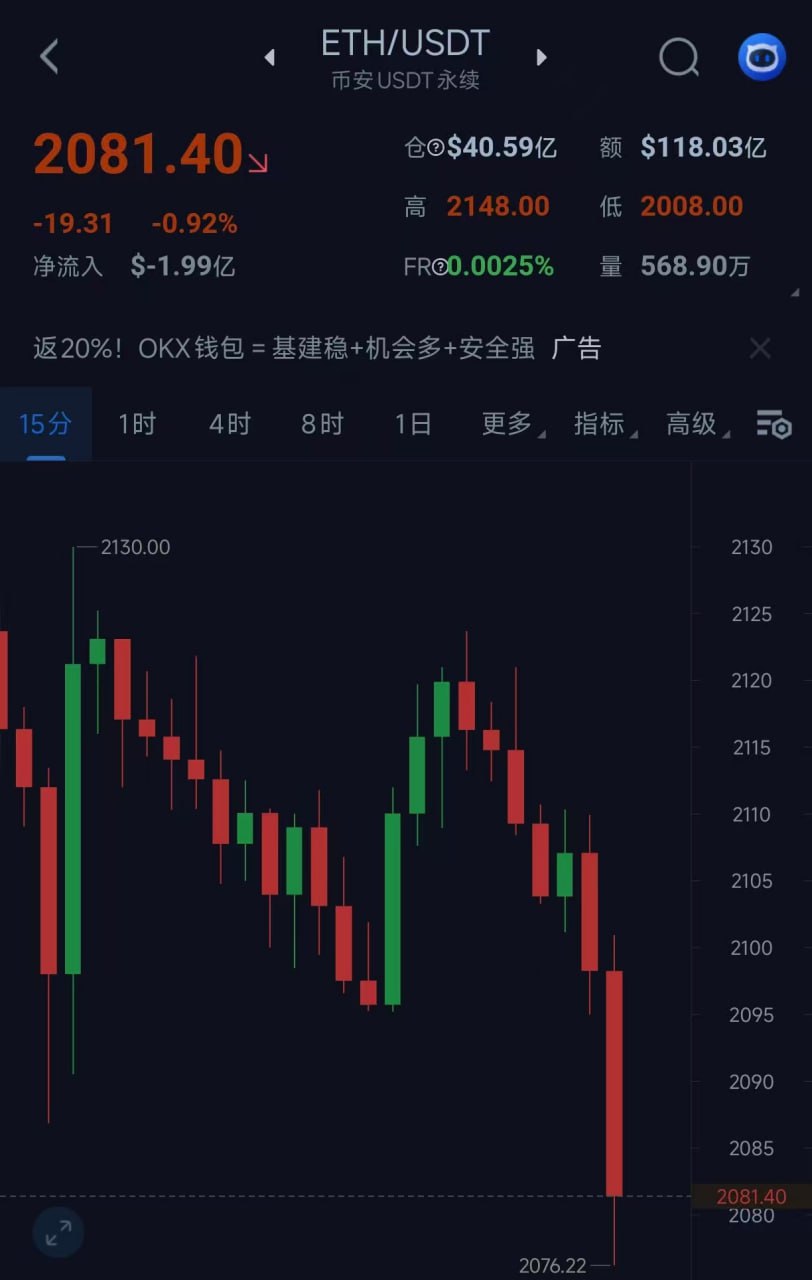Open chart settings icon beside 高级
This screenshot has height=1280, width=812.
point(773,425)
